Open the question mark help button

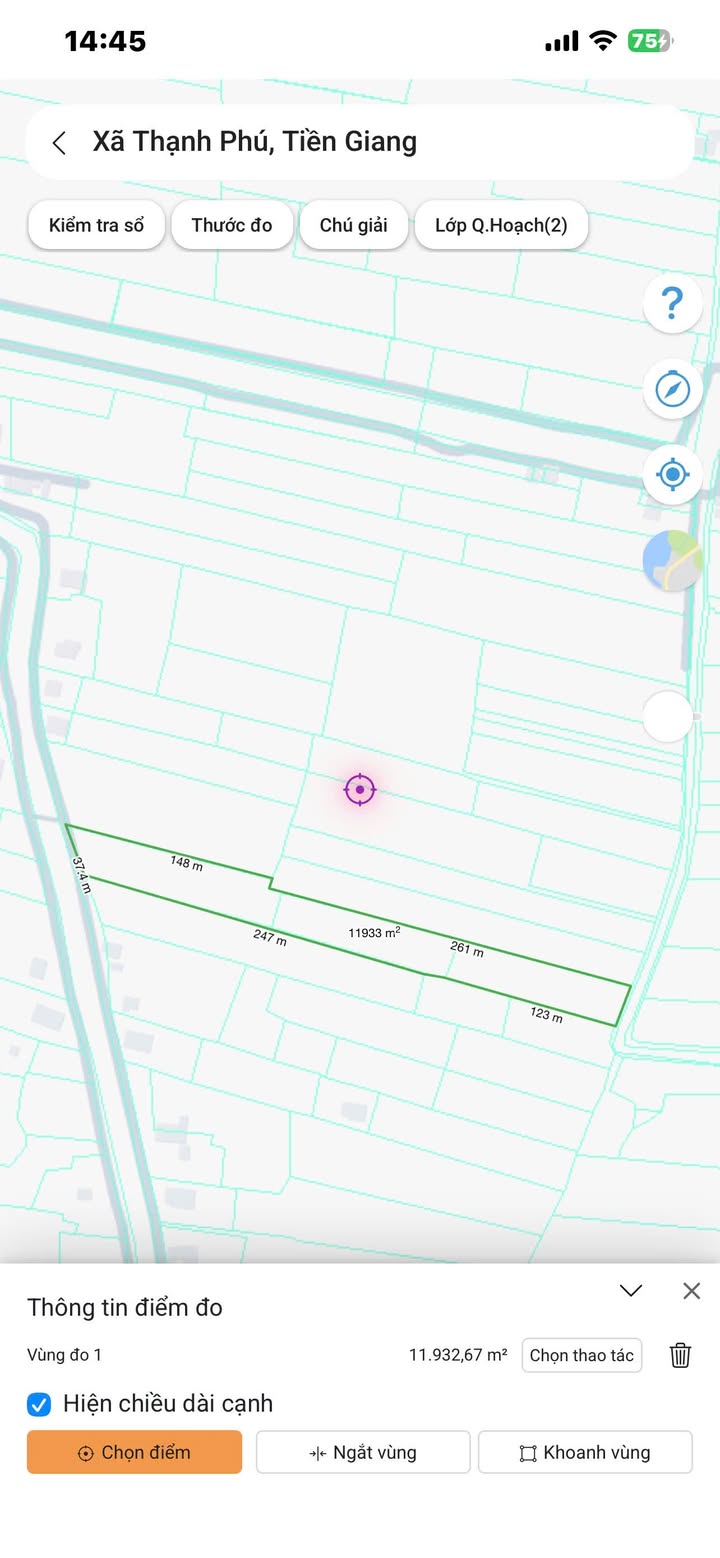point(672,302)
